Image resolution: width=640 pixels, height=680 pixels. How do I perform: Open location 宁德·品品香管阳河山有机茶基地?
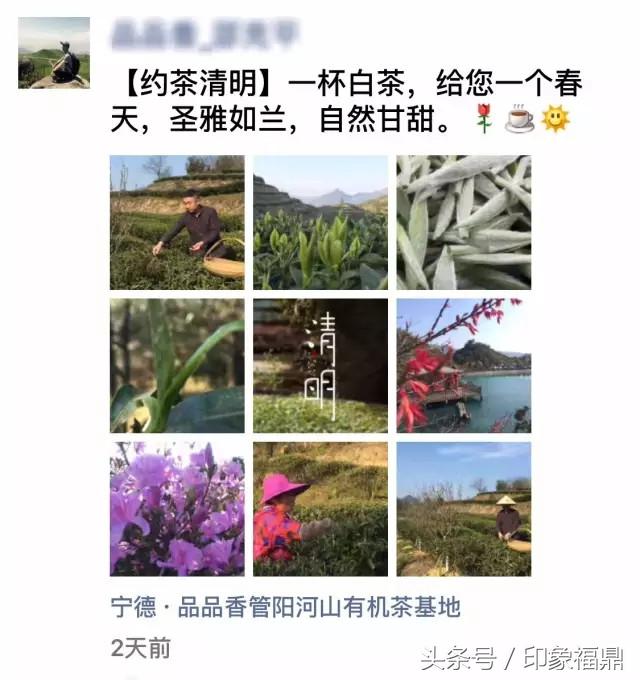285,607
